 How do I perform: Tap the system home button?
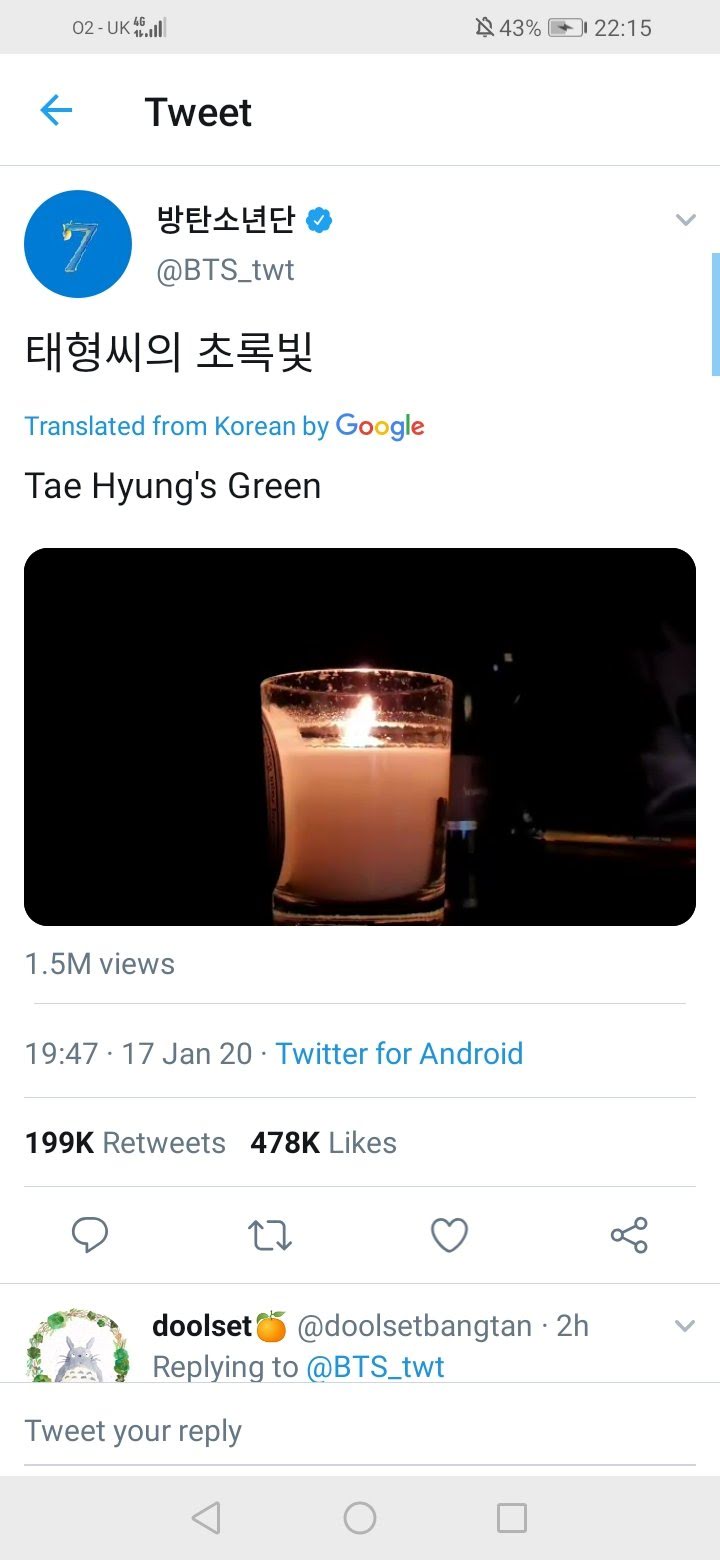(360, 1518)
